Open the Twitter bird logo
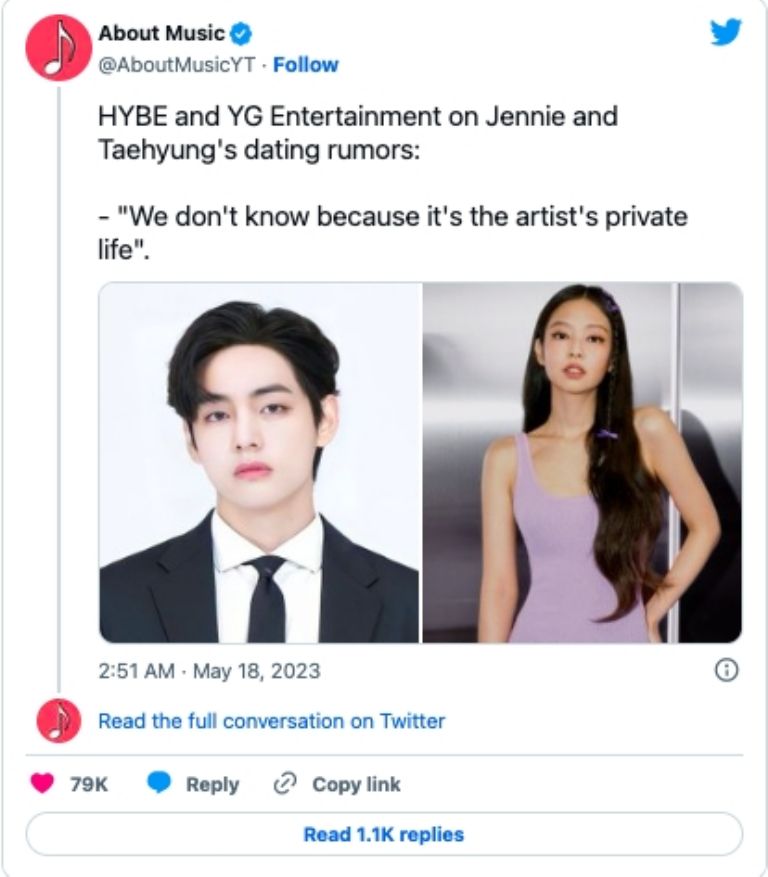The height and width of the screenshot is (877, 768). point(726,33)
